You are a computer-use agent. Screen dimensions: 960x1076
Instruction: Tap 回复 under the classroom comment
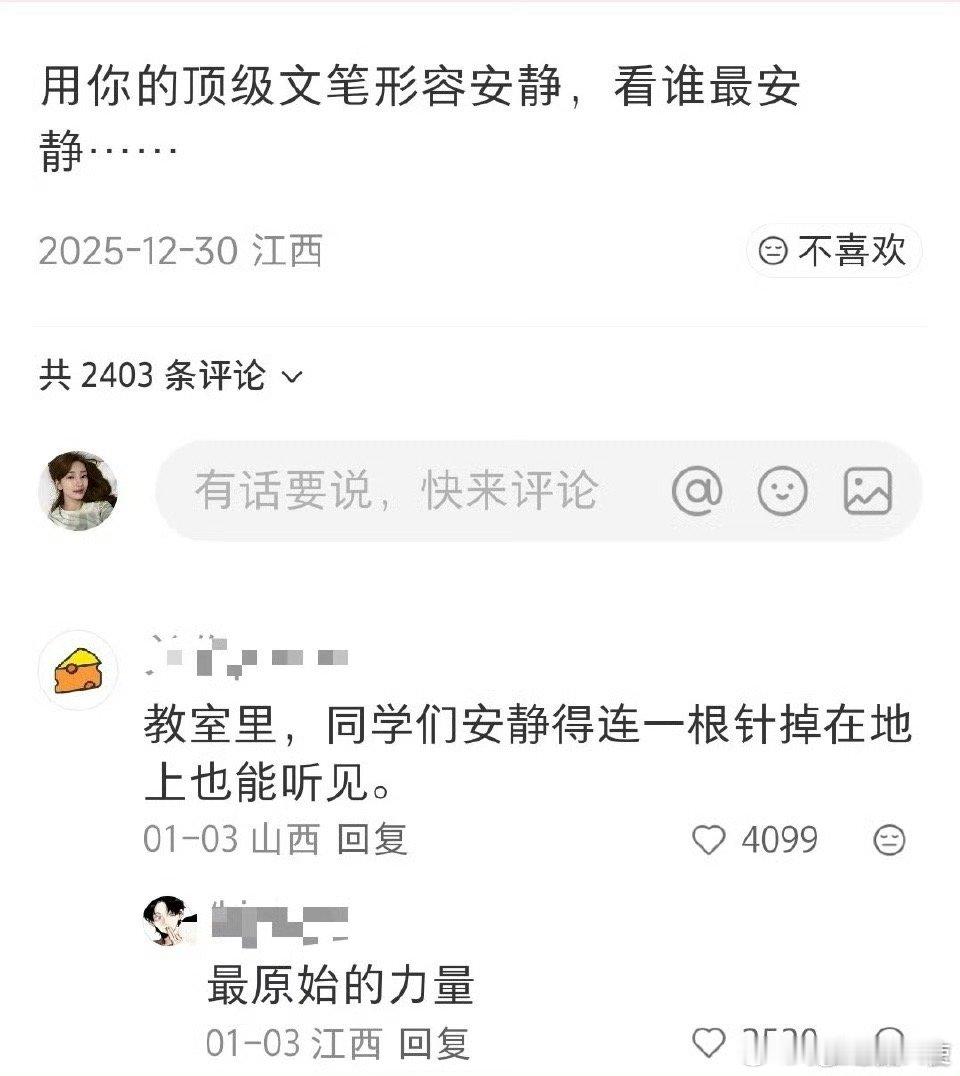[371, 841]
